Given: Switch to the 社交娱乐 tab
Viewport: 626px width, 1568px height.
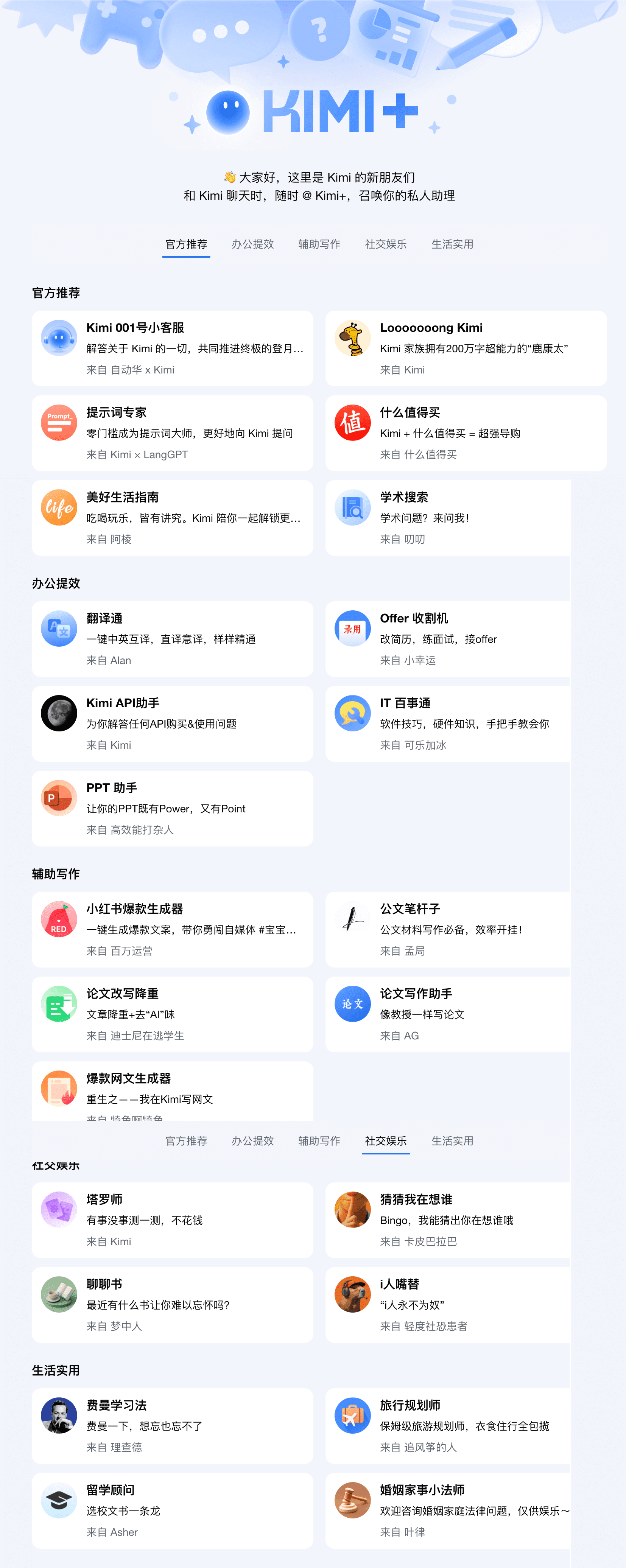Looking at the screenshot, I should coord(385,244).
